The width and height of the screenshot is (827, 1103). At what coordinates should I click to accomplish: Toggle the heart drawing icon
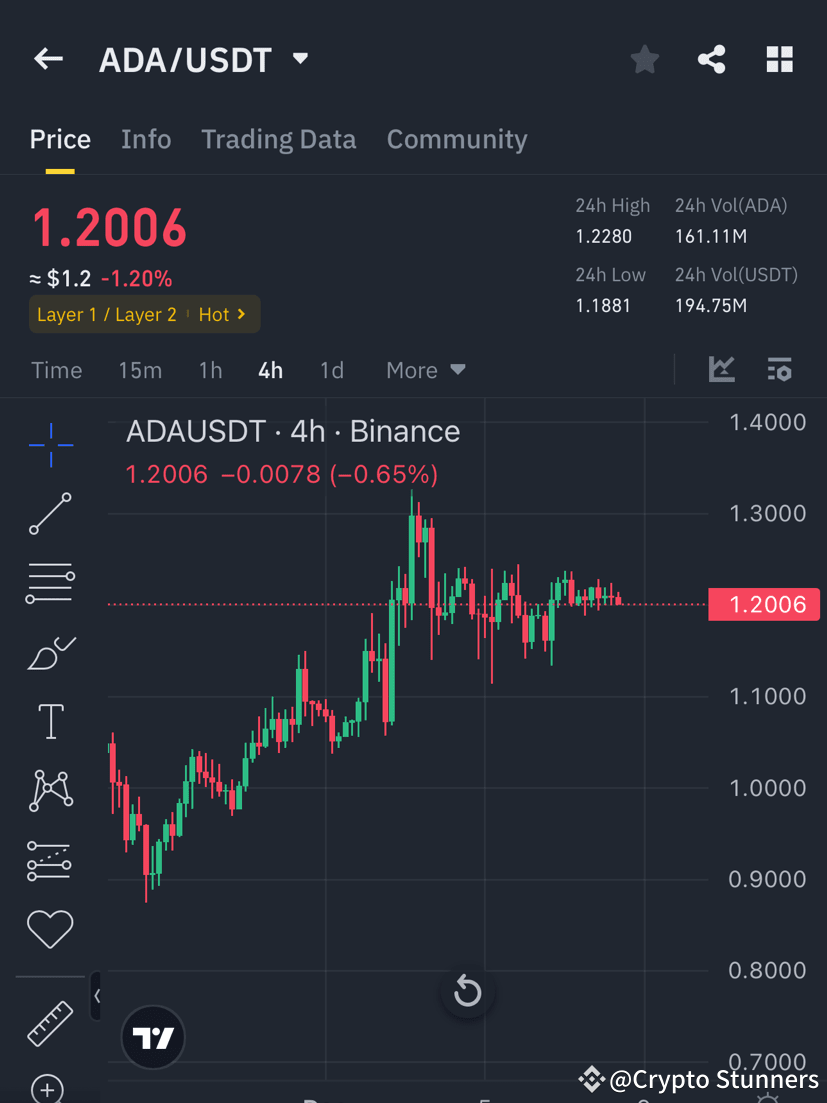pos(50,928)
